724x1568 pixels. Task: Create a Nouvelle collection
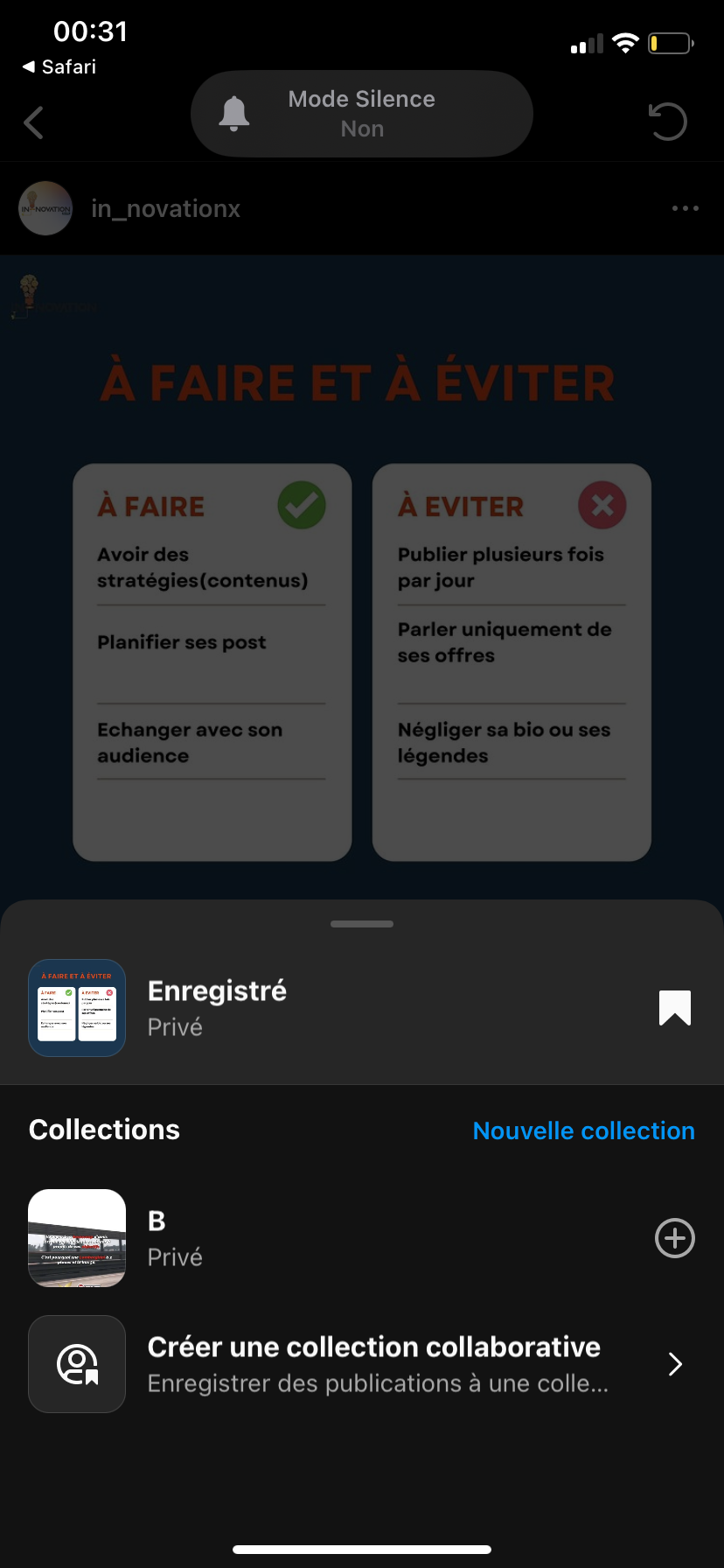583,1130
